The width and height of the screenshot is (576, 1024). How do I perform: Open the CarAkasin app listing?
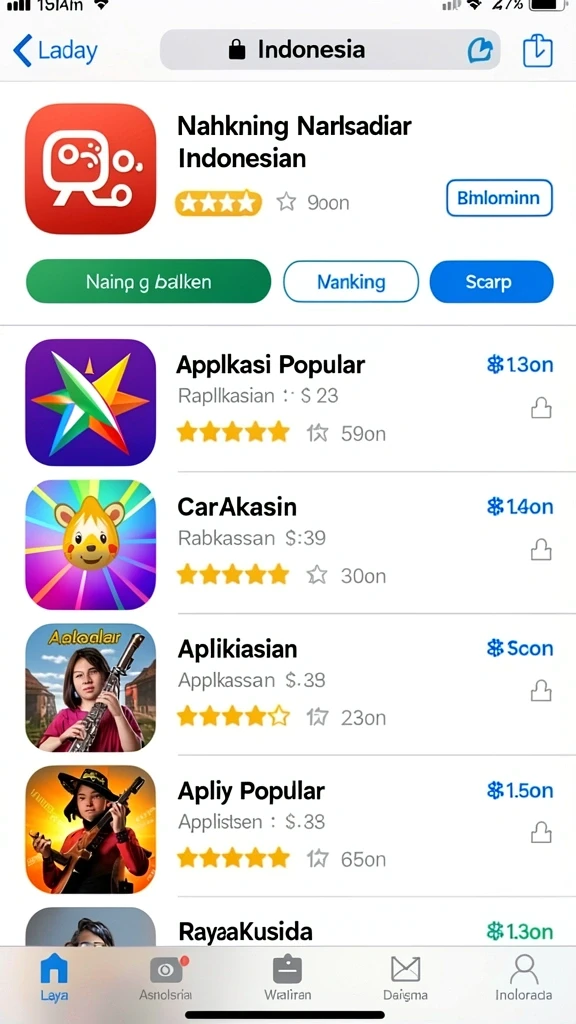pos(300,543)
